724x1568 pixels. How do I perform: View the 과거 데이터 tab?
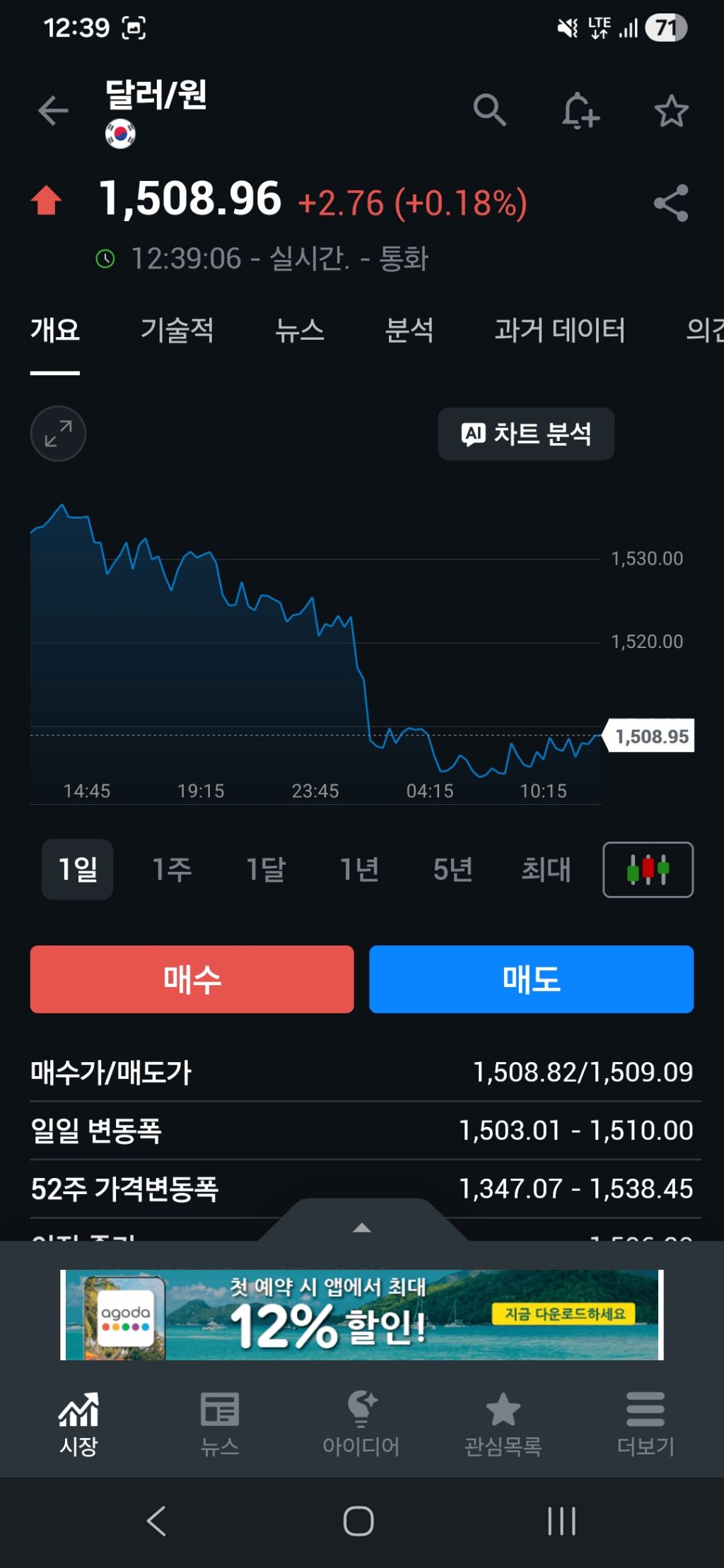coord(560,330)
